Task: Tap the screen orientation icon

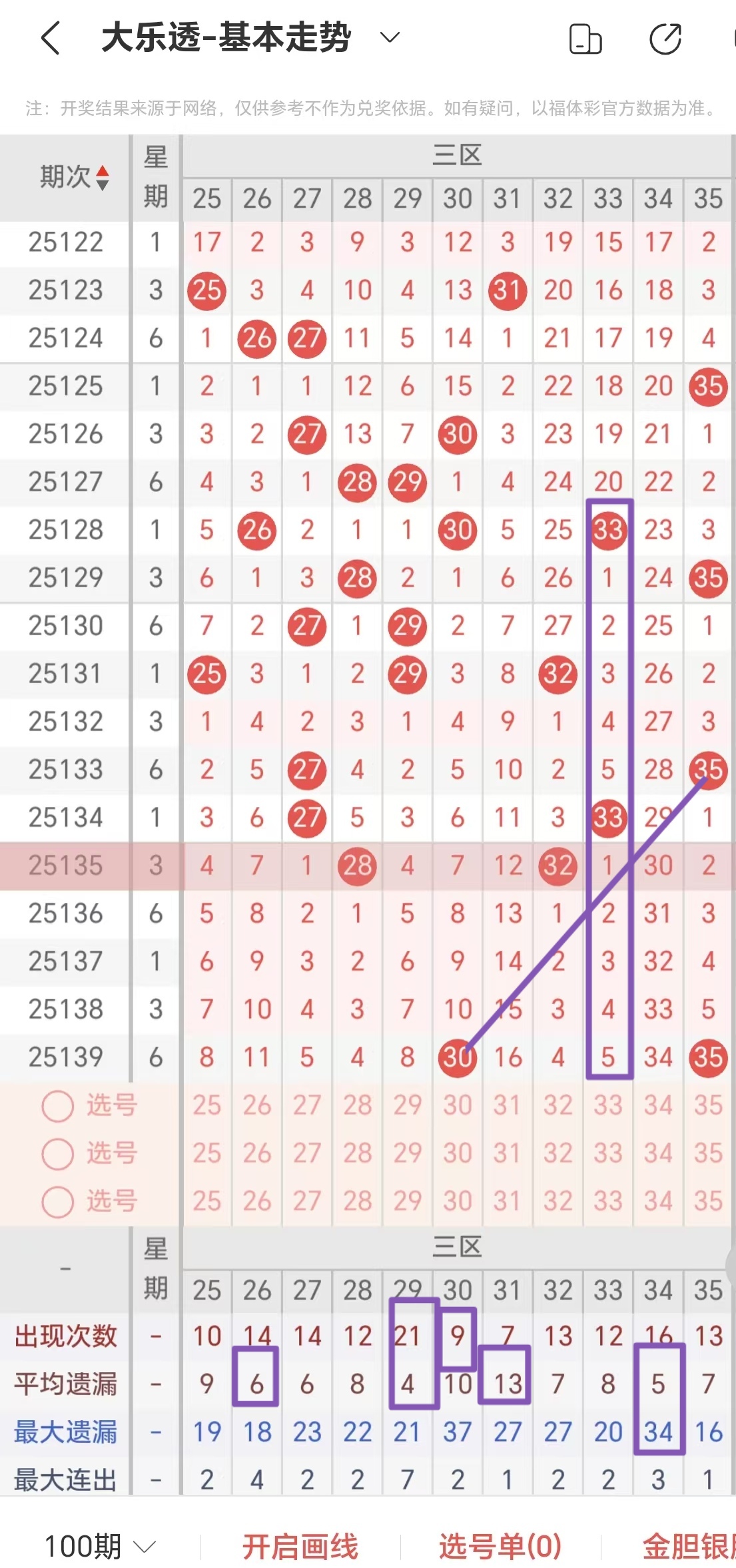Action: [x=585, y=39]
